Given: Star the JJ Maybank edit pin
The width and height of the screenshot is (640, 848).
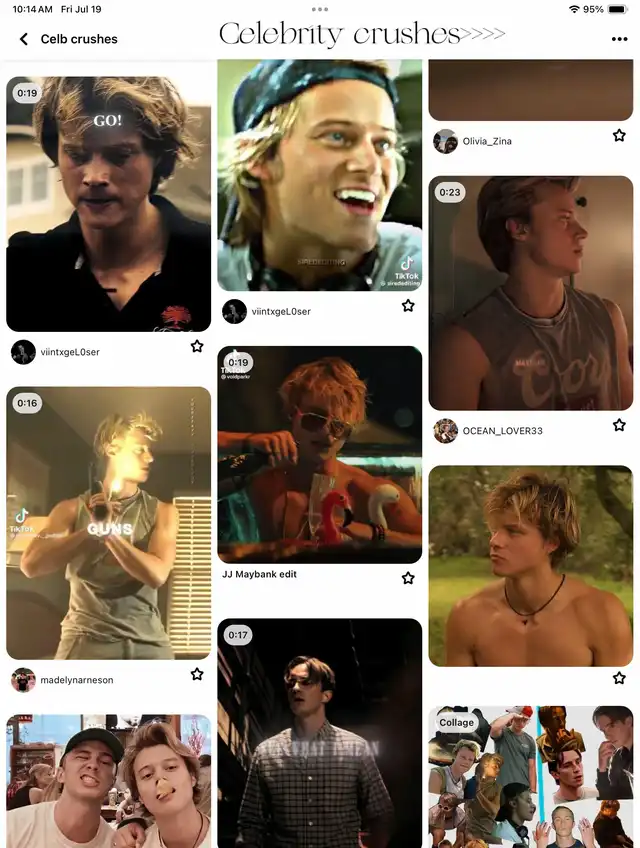Looking at the screenshot, I should coord(408,578).
